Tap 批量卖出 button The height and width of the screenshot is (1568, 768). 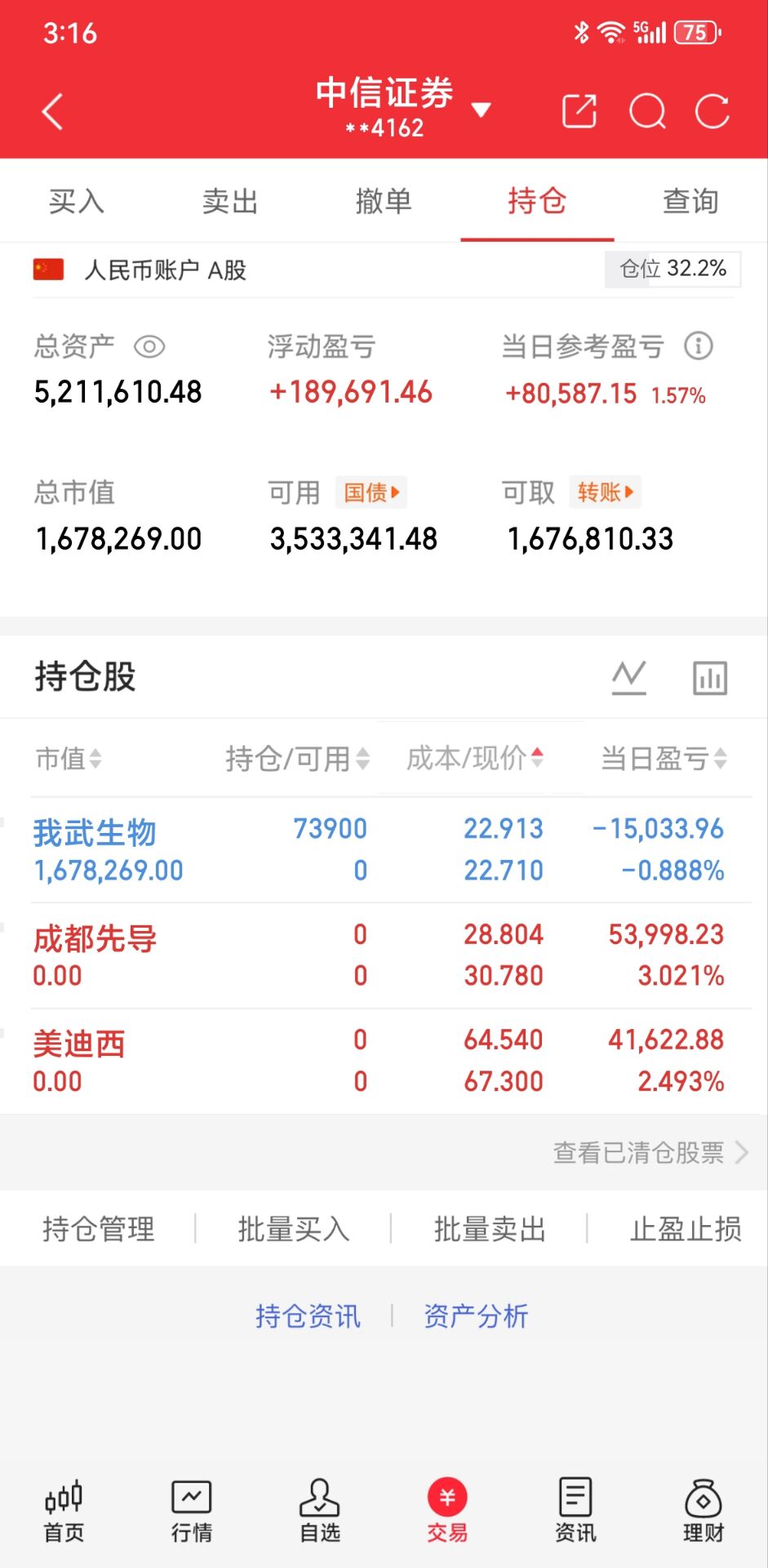point(490,1229)
